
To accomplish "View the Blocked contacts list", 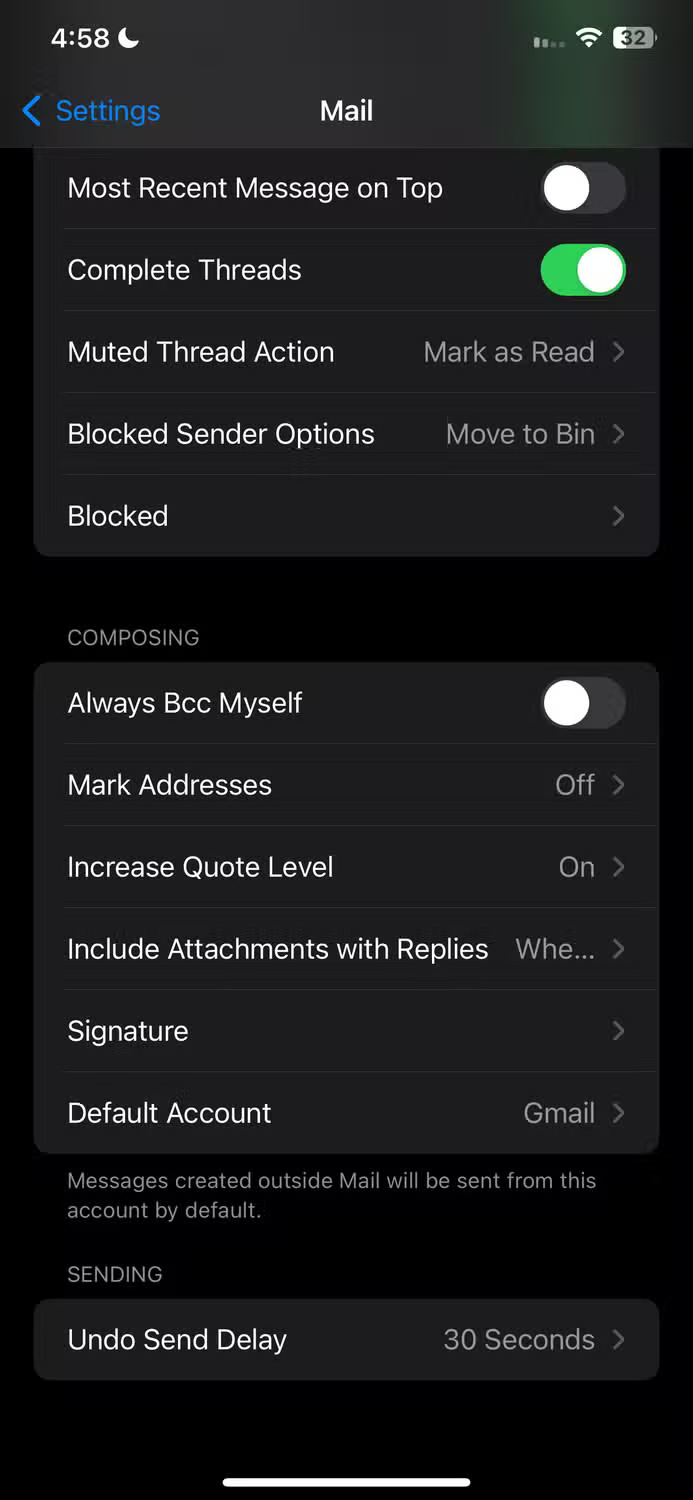I will pos(346,516).
